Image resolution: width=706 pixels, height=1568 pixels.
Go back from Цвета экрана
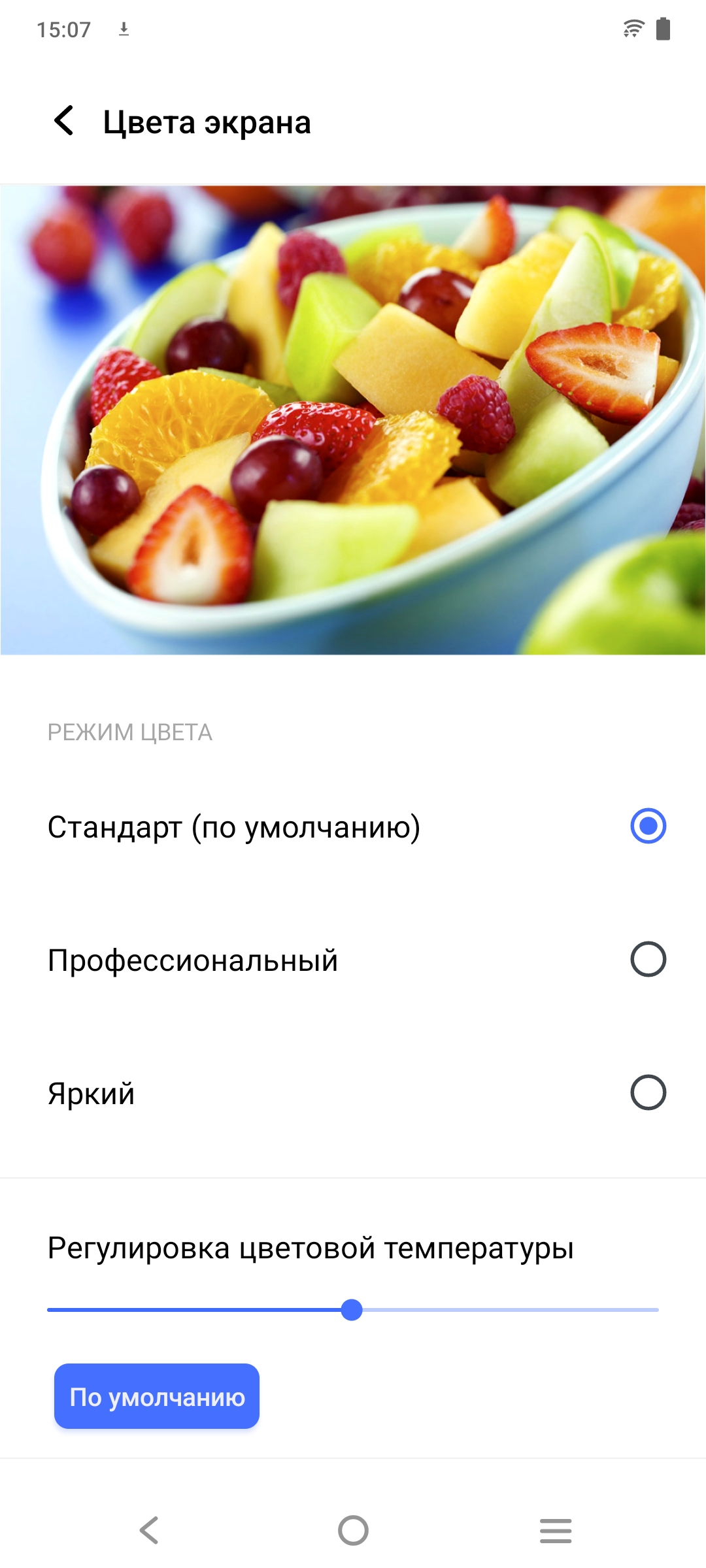pos(64,122)
